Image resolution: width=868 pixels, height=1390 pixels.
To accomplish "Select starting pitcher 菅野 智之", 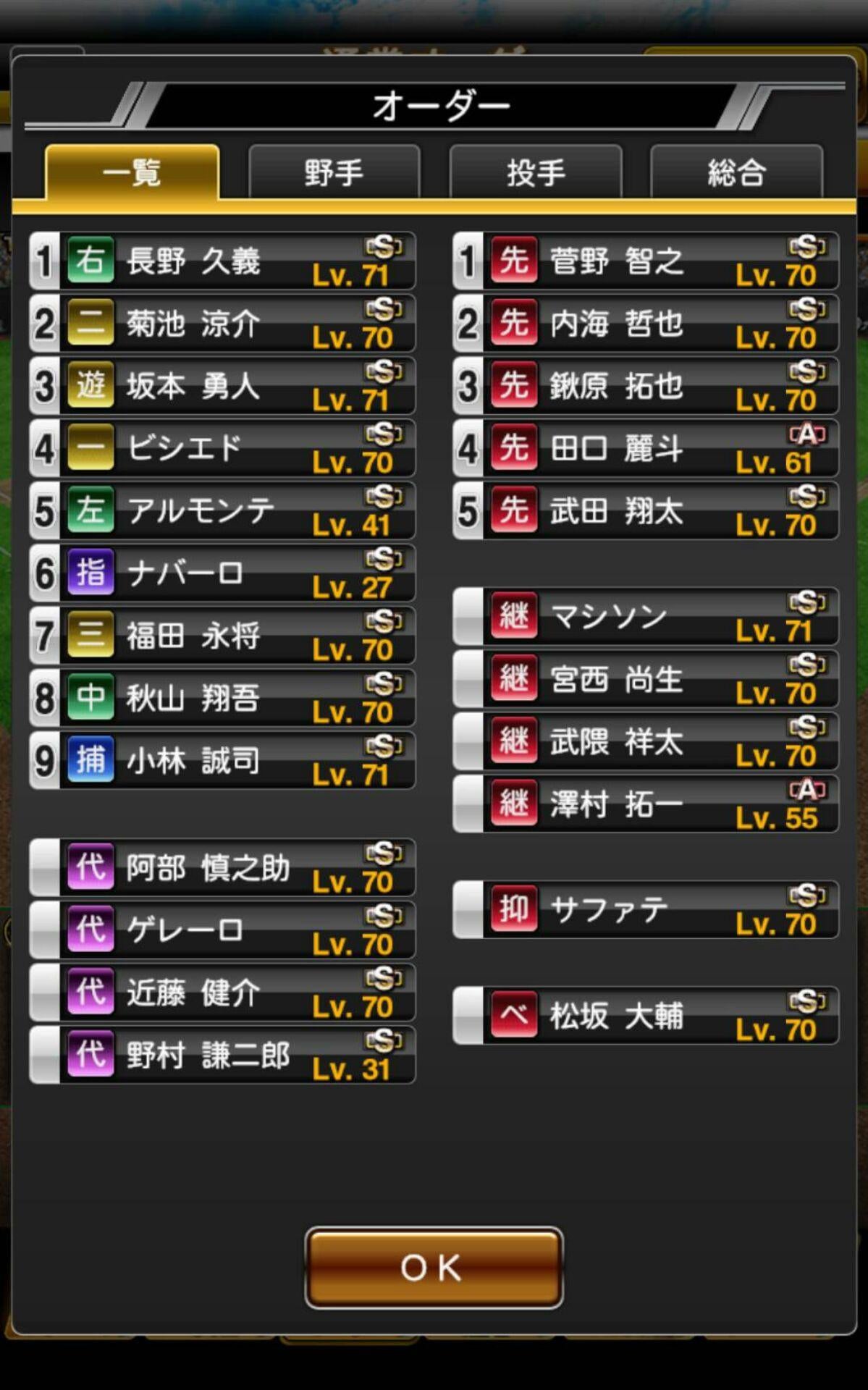I will click(645, 261).
